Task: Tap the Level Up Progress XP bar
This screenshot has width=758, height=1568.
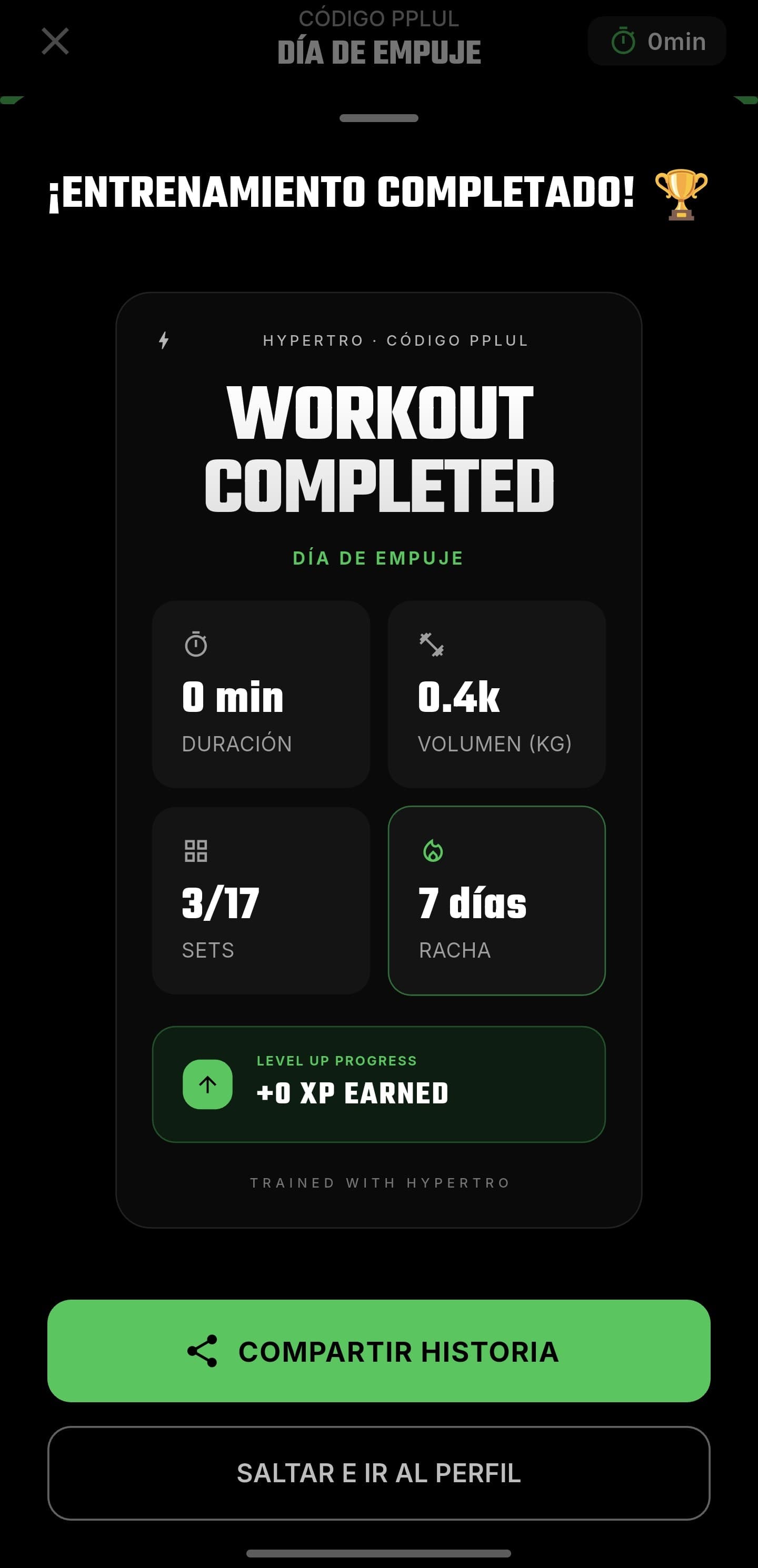Action: 378,1083
